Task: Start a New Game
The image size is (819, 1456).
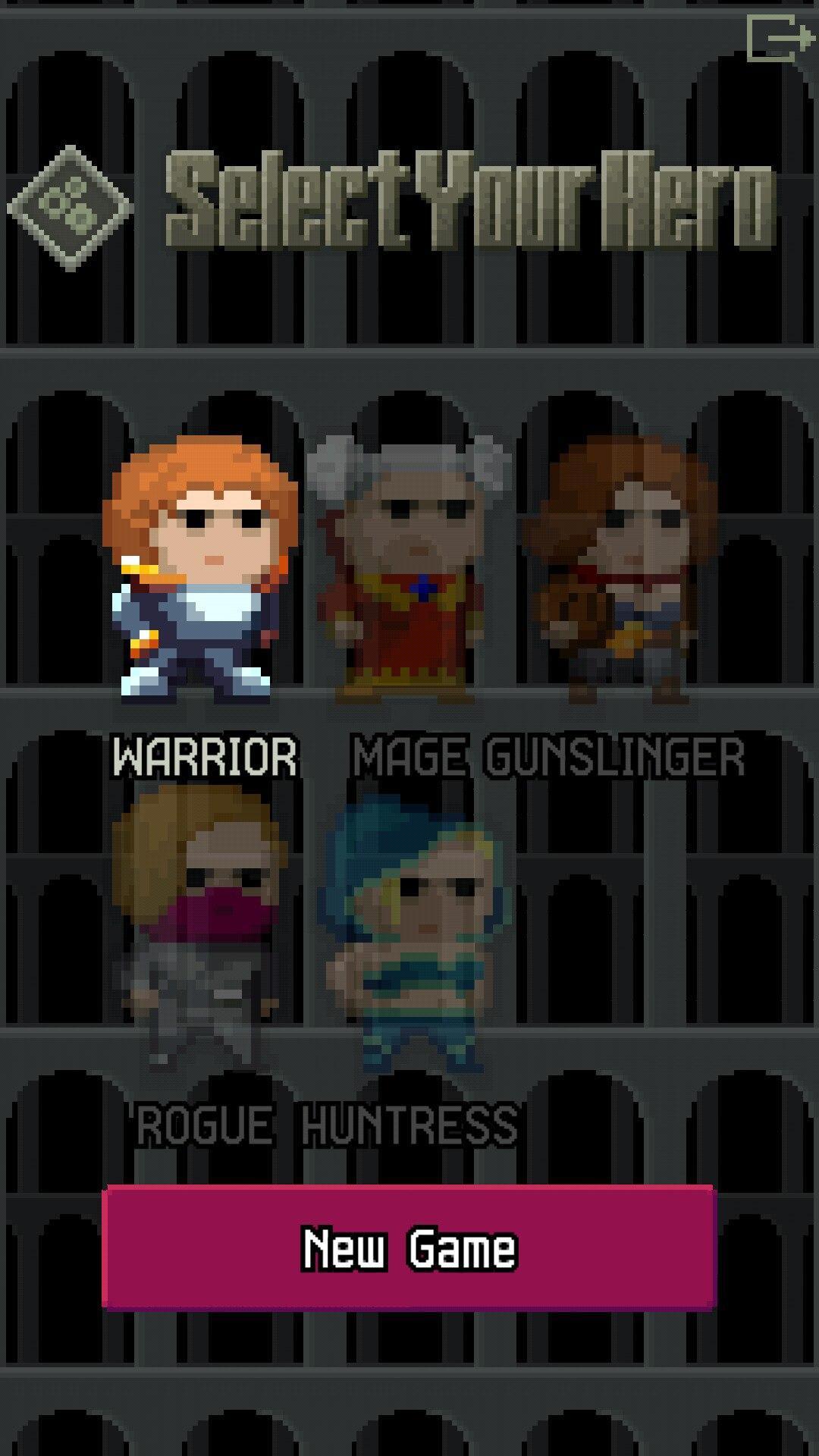Action: [x=409, y=1247]
